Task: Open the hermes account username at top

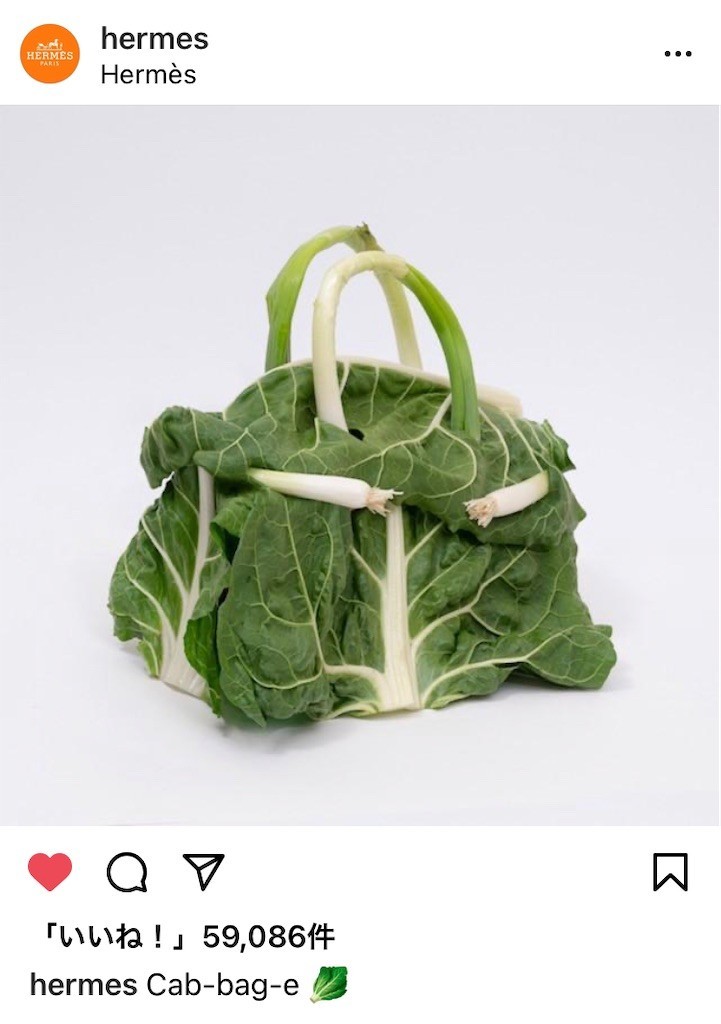Action: coord(154,38)
